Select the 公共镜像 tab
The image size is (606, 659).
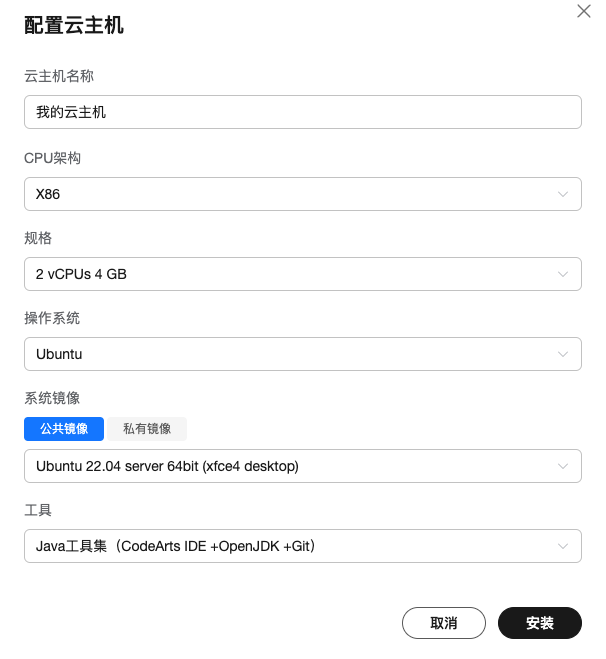point(64,429)
